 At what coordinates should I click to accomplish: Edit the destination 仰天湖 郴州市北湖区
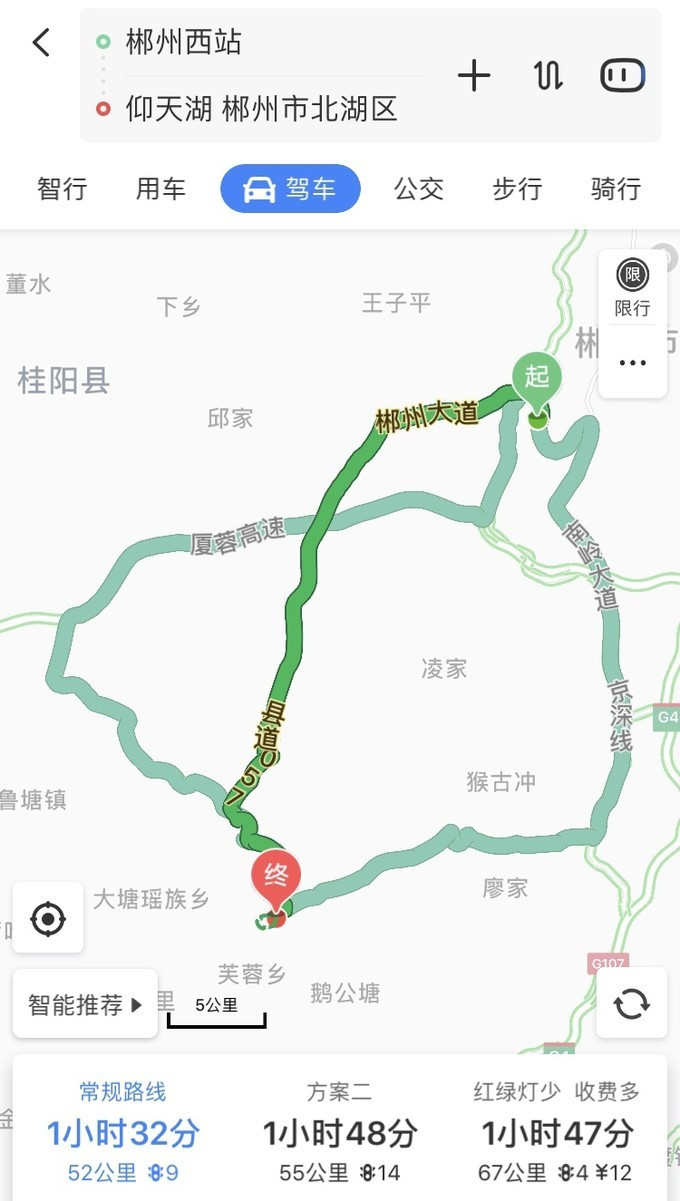(x=261, y=108)
